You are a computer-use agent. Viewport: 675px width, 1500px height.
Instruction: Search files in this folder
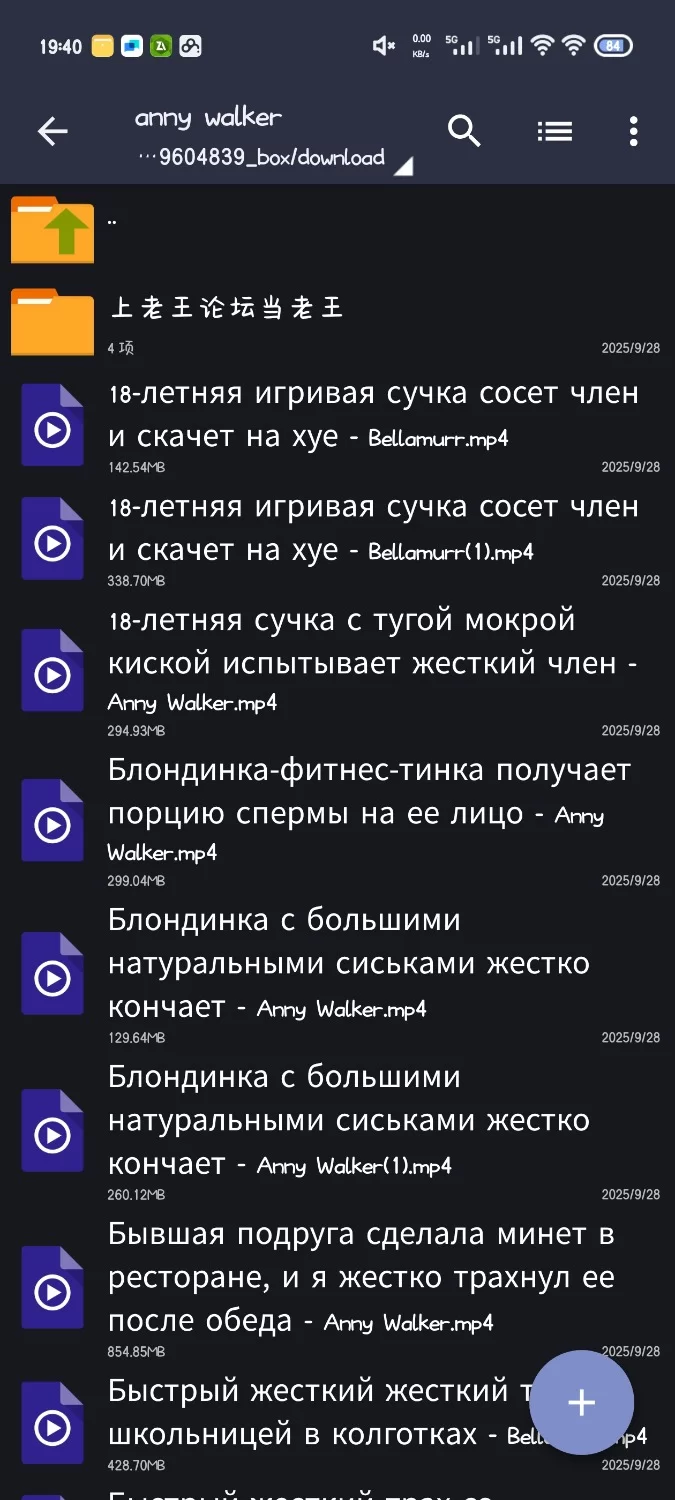tap(464, 131)
